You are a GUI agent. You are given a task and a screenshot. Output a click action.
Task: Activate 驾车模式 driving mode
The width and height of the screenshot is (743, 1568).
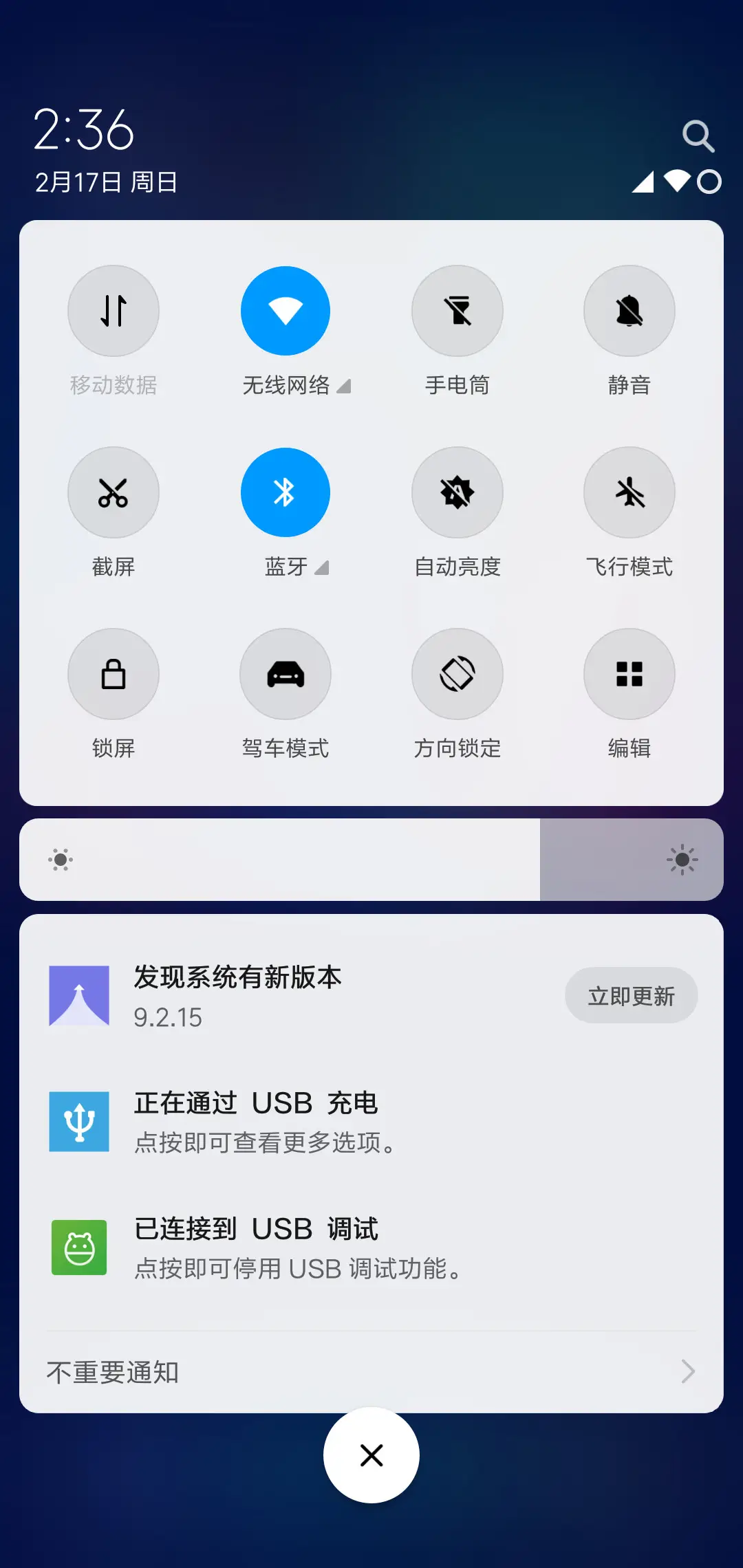click(285, 674)
